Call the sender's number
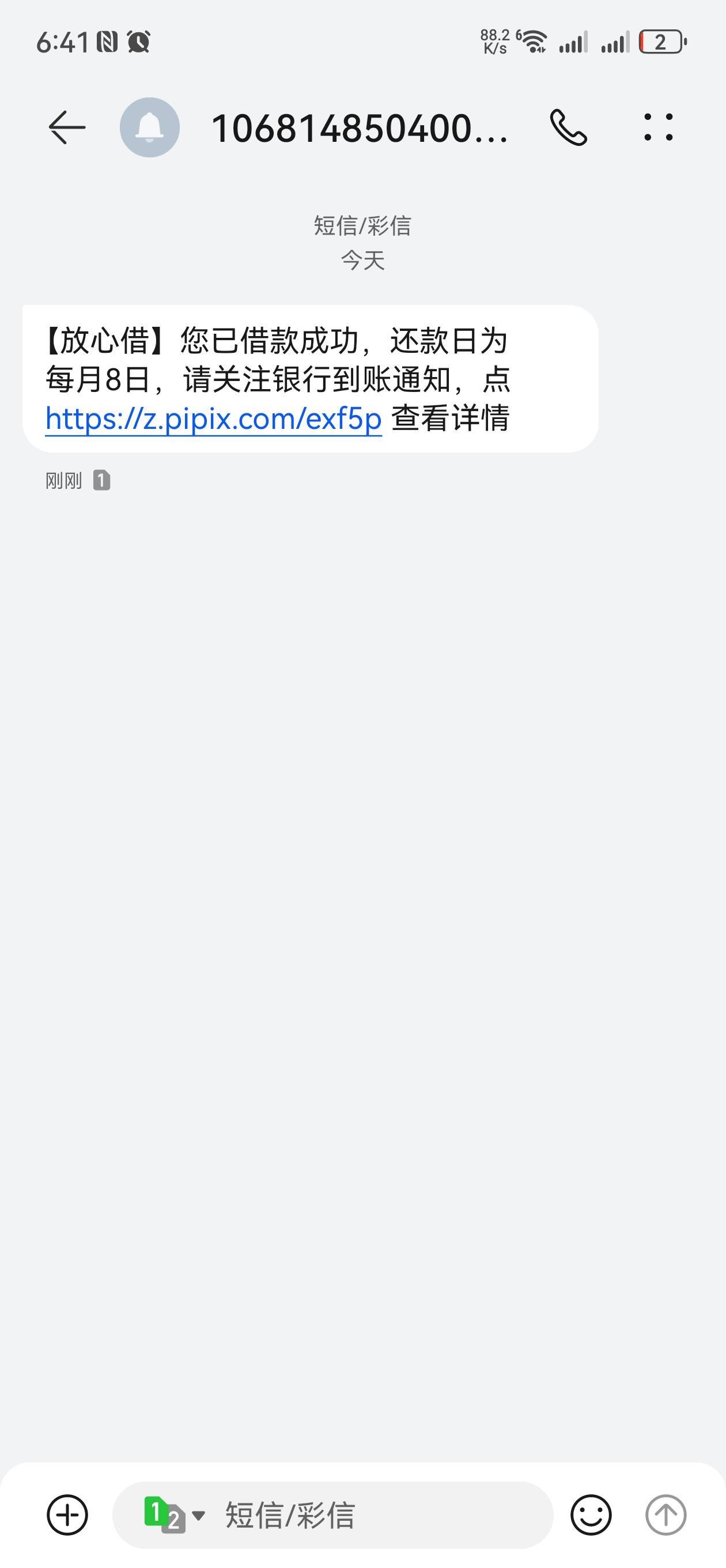Viewport: 726px width, 1568px height. click(x=568, y=127)
